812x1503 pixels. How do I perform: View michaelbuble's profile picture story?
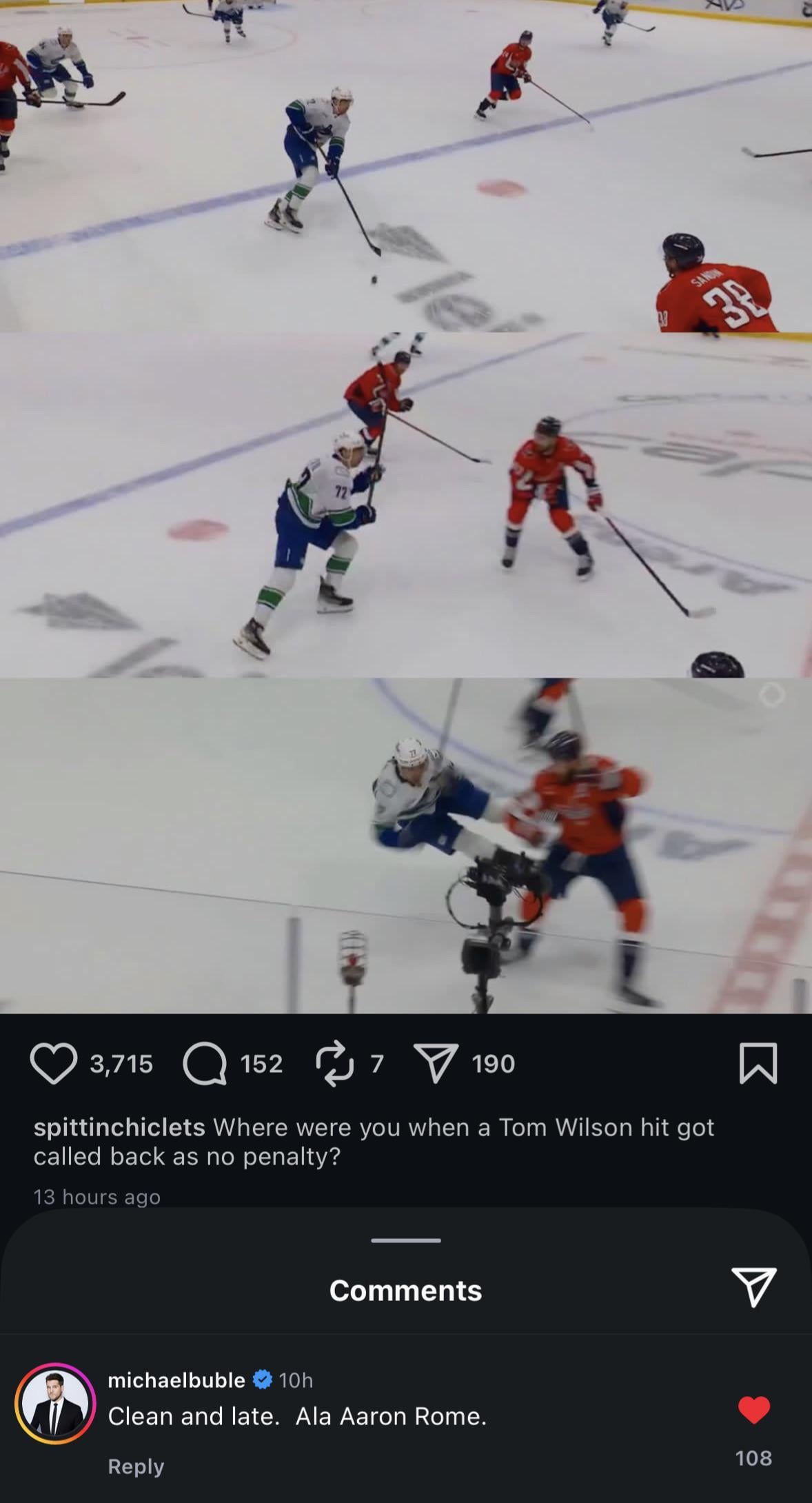(x=56, y=1404)
